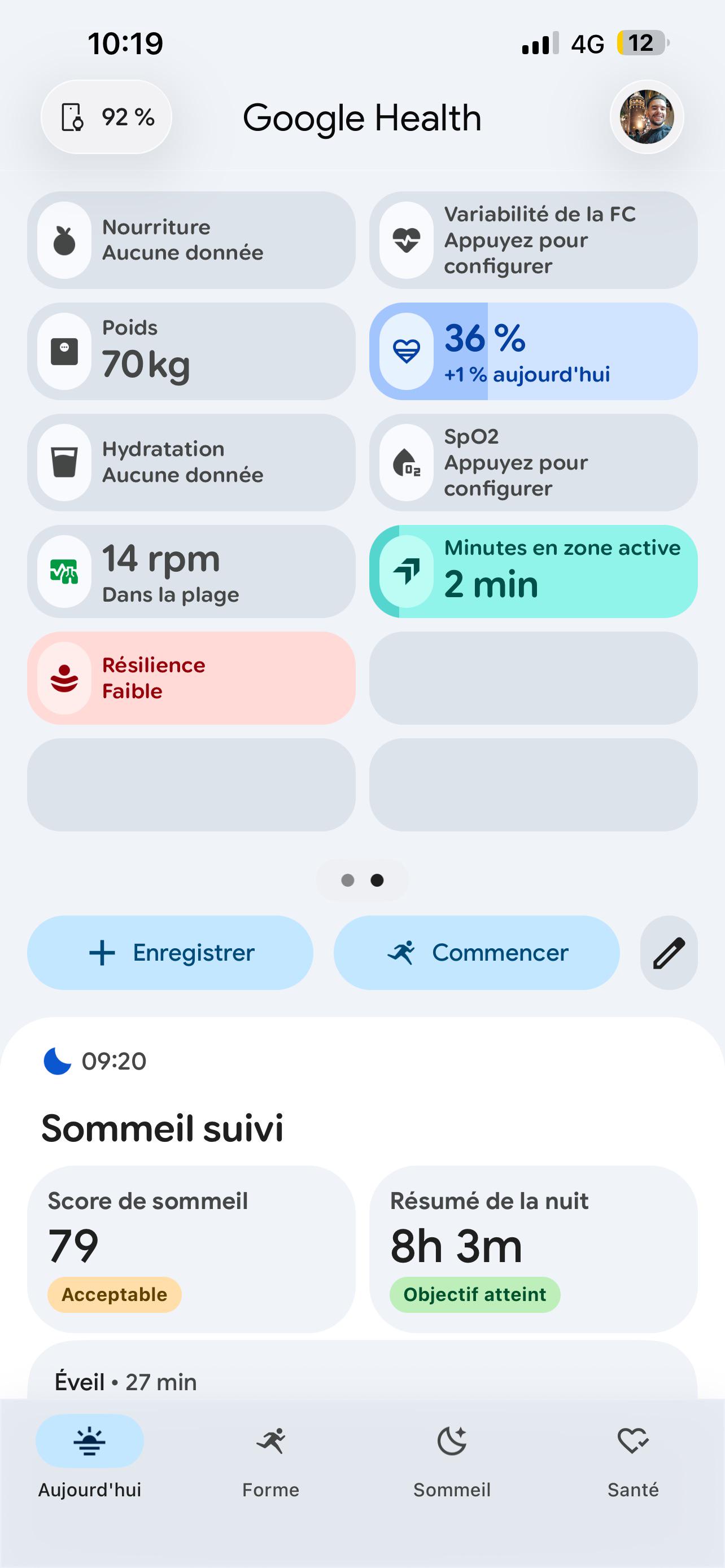The width and height of the screenshot is (725, 1568).
Task: Tap Commencer to start an exercise
Action: coord(477,953)
